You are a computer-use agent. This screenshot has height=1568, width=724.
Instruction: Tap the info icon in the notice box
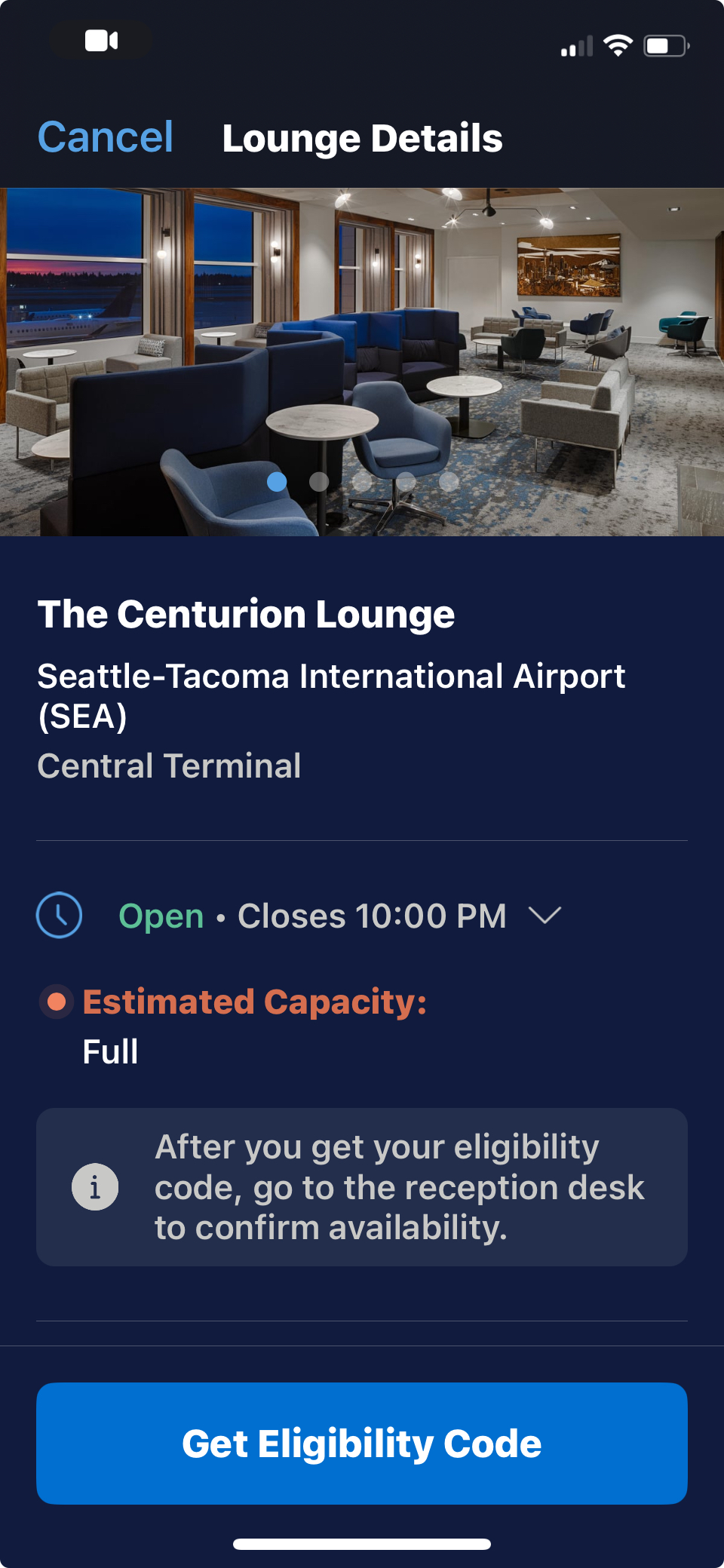(95, 1186)
